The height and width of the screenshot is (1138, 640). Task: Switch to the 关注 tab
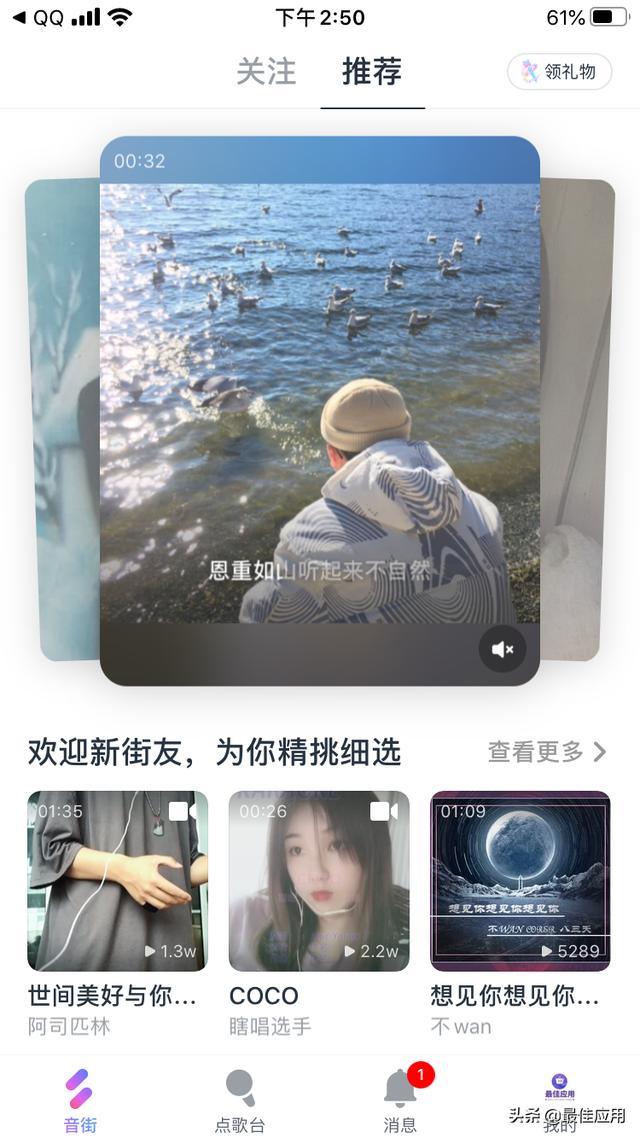266,72
